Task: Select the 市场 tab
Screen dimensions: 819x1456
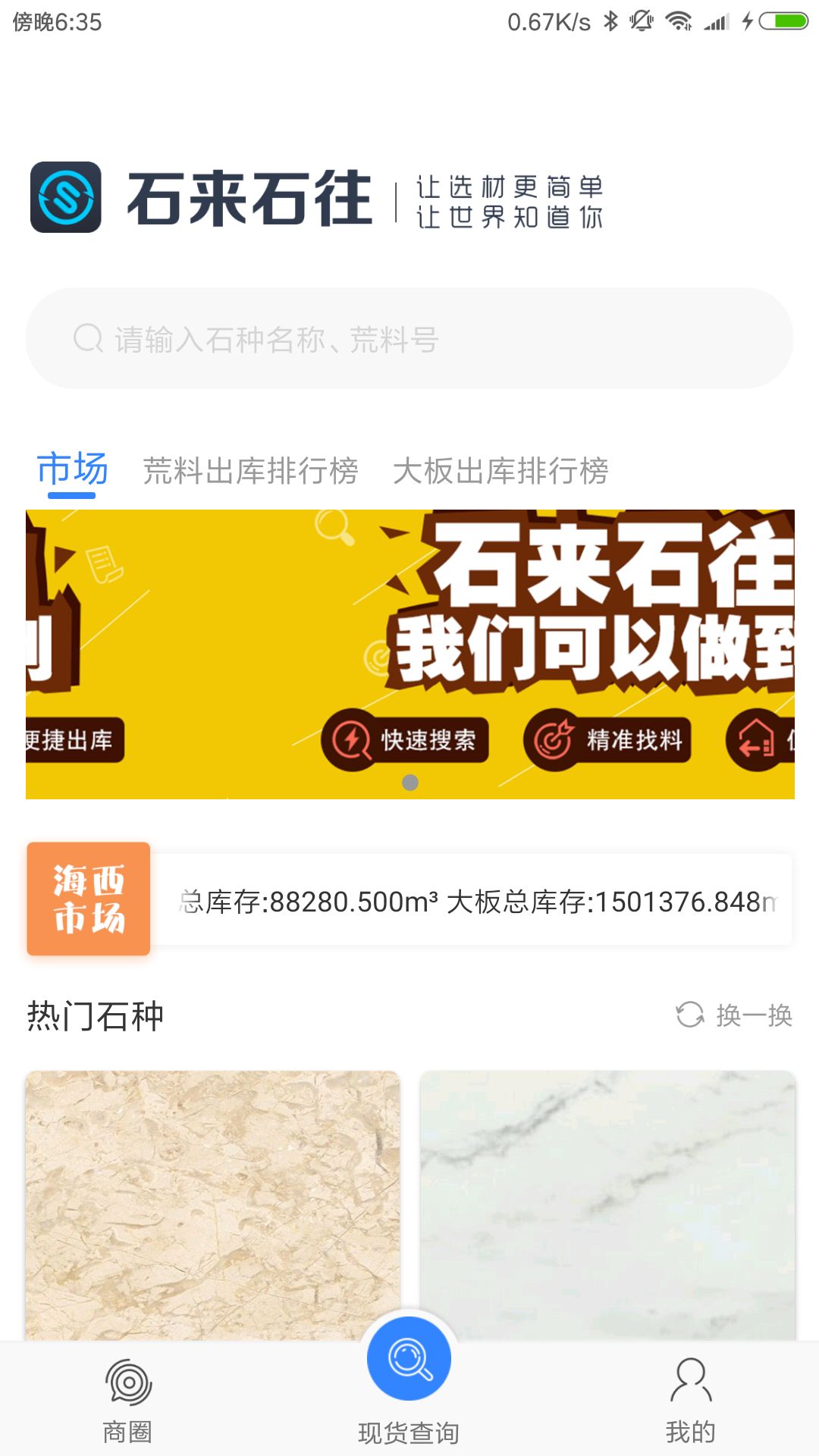Action: coord(72,469)
